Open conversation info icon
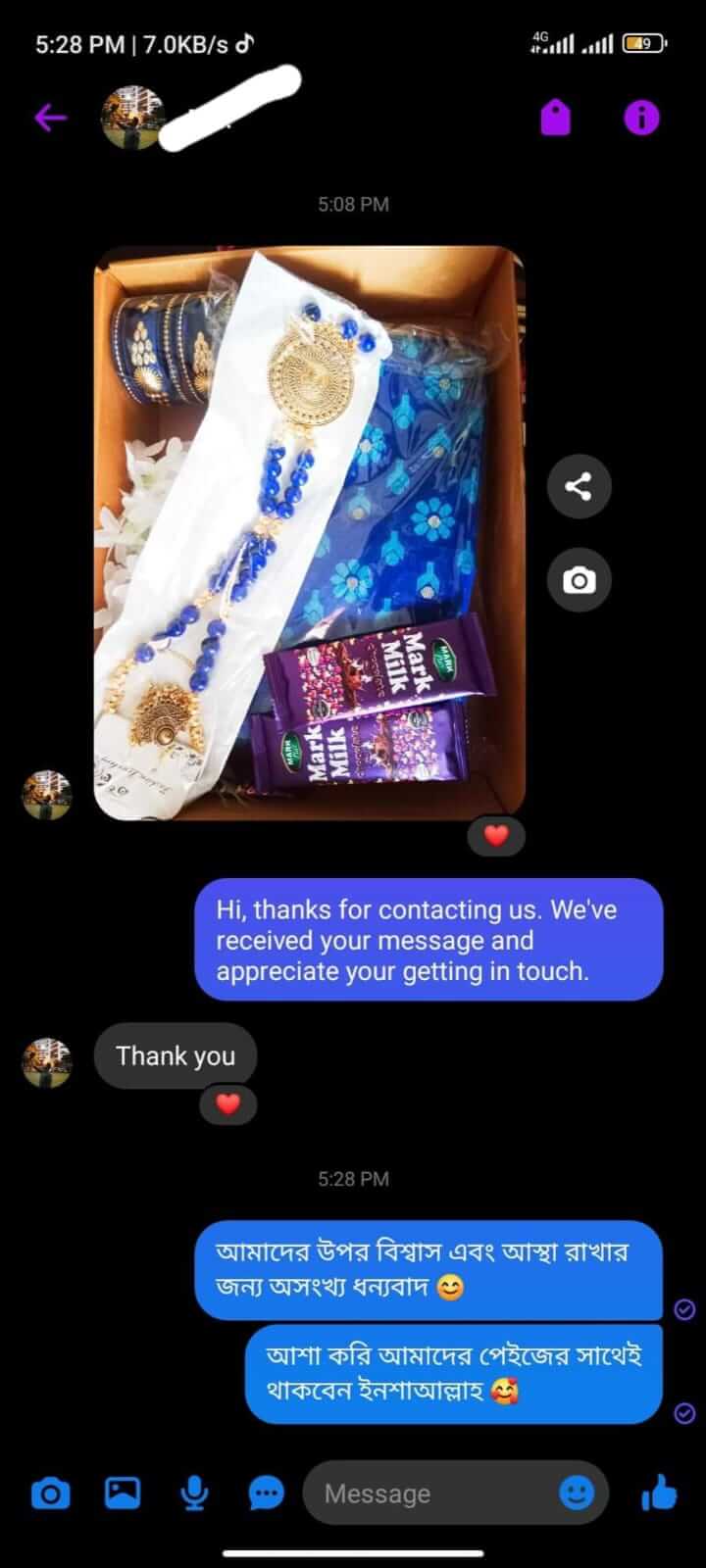 point(642,119)
